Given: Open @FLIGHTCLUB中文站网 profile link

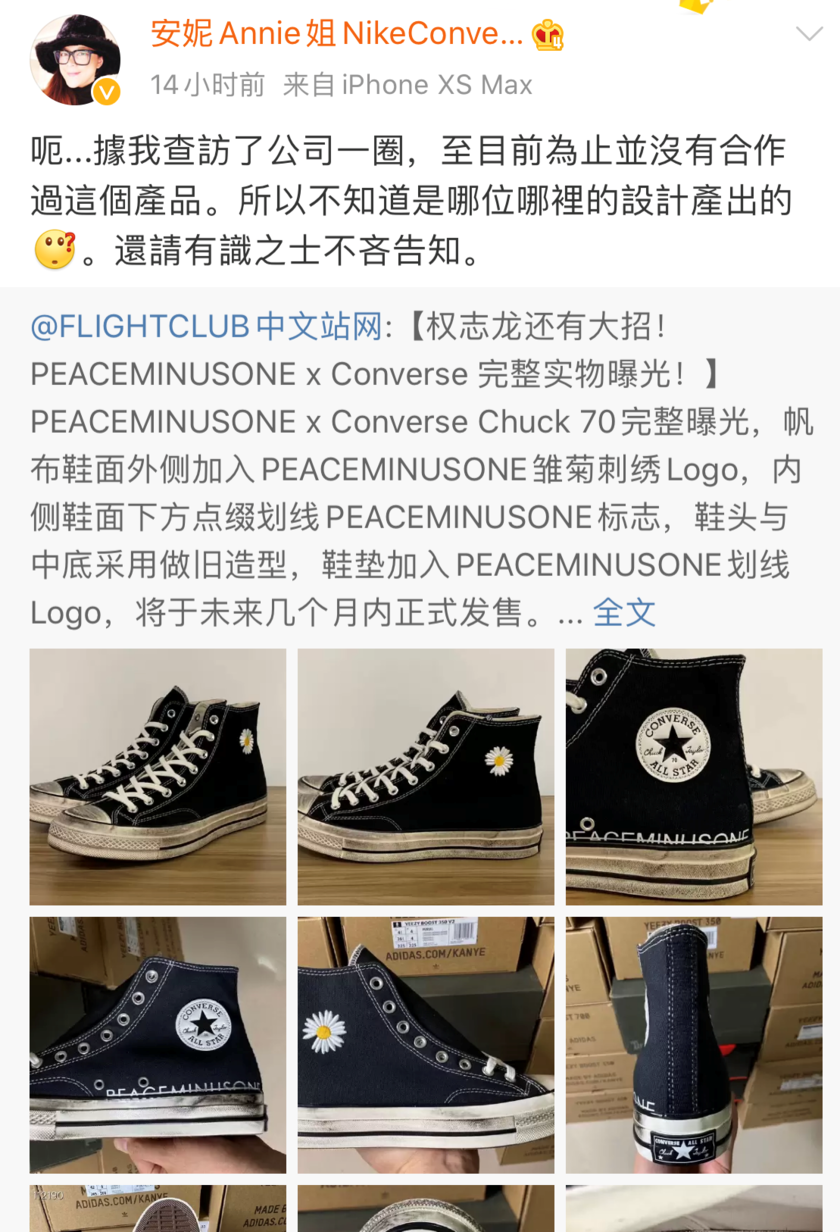Looking at the screenshot, I should (x=206, y=327).
